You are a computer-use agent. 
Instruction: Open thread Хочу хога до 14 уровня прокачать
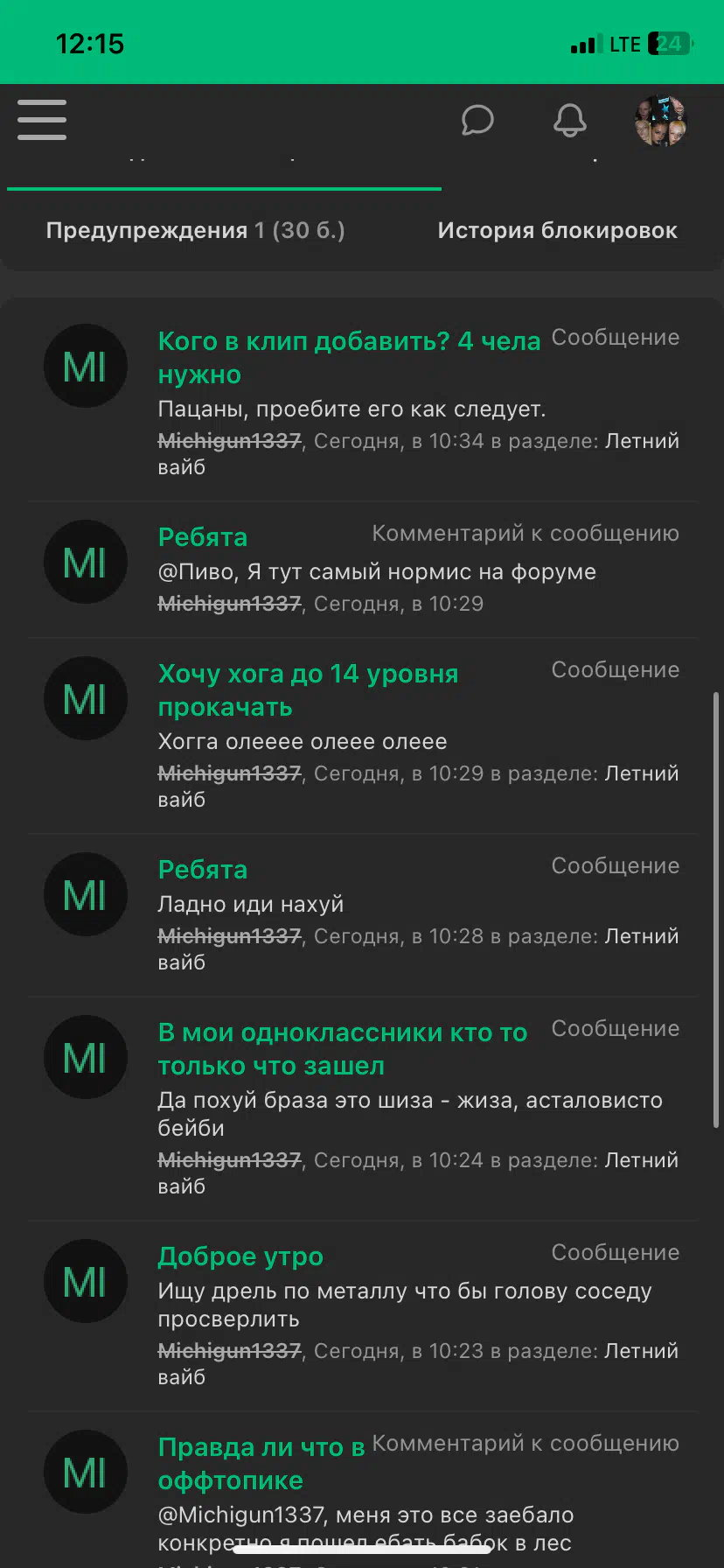[x=308, y=690]
